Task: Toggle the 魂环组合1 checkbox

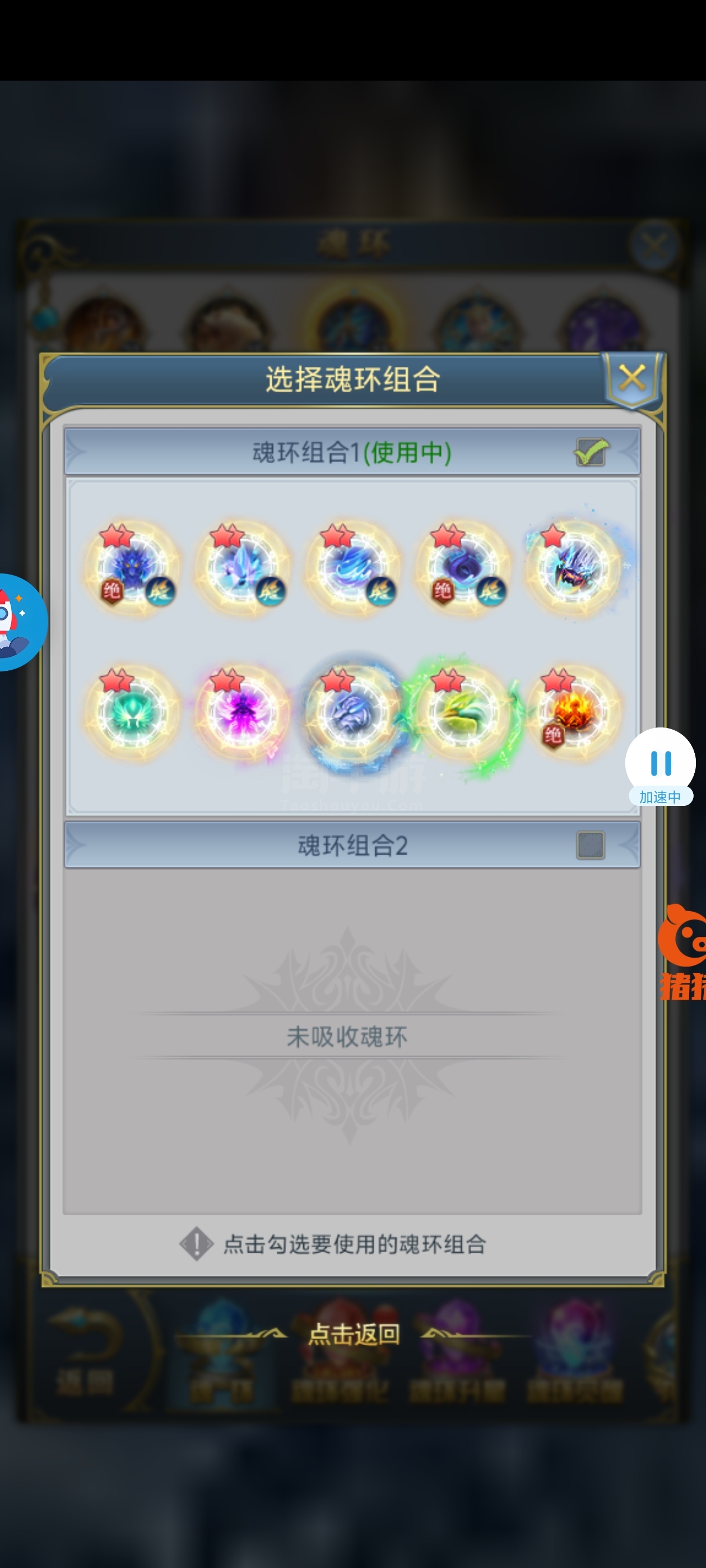Action: 591,452
